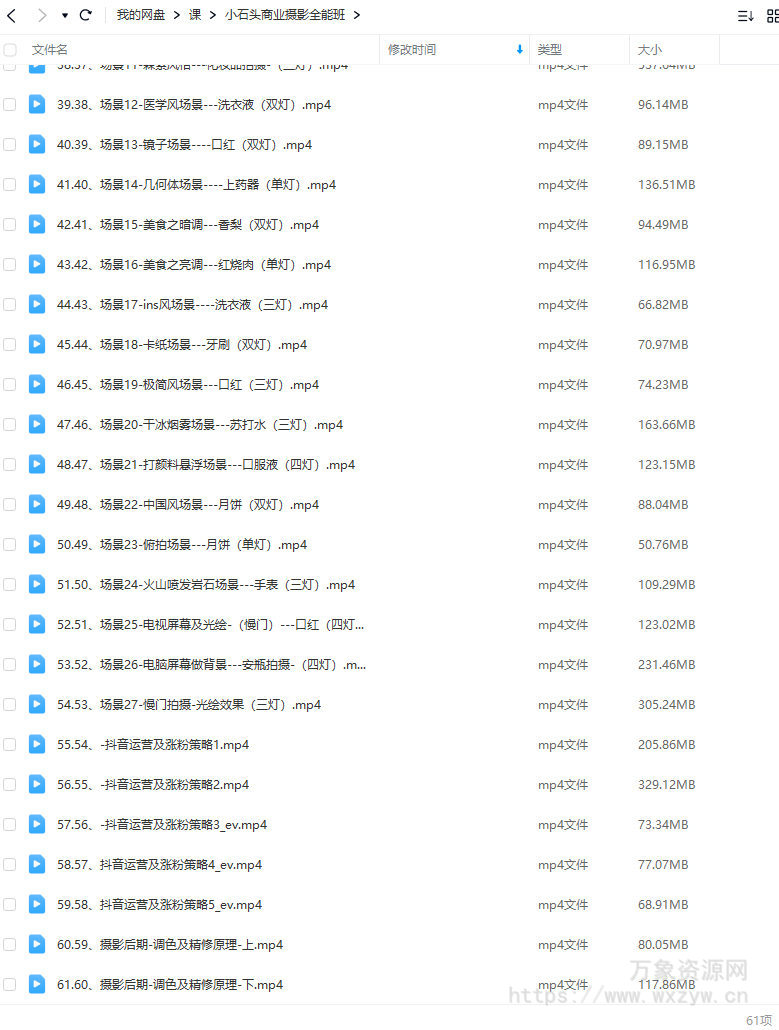Open 场景16-美食之亮调 红烧肉 video
The height and width of the screenshot is (1030, 779).
click(194, 265)
